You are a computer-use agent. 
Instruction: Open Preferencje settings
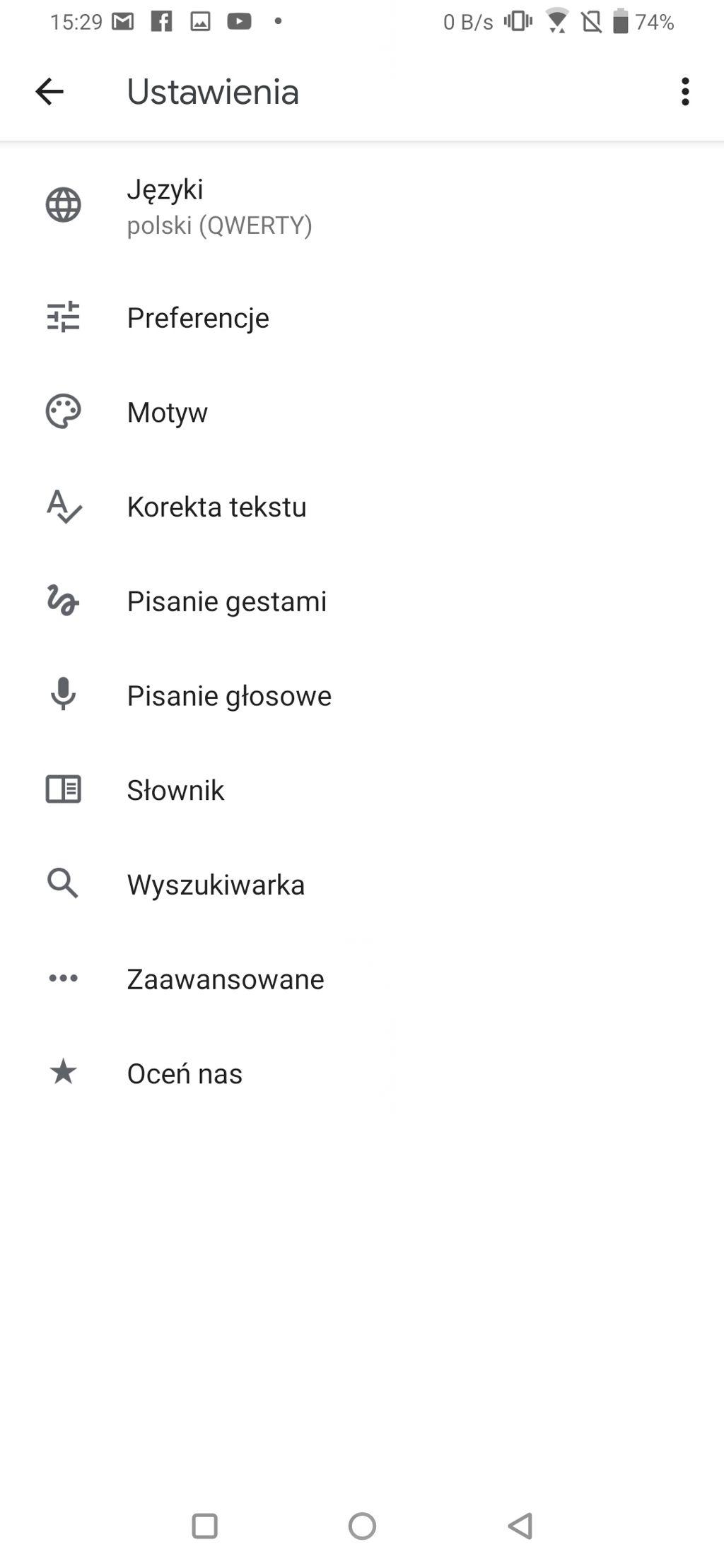(198, 317)
